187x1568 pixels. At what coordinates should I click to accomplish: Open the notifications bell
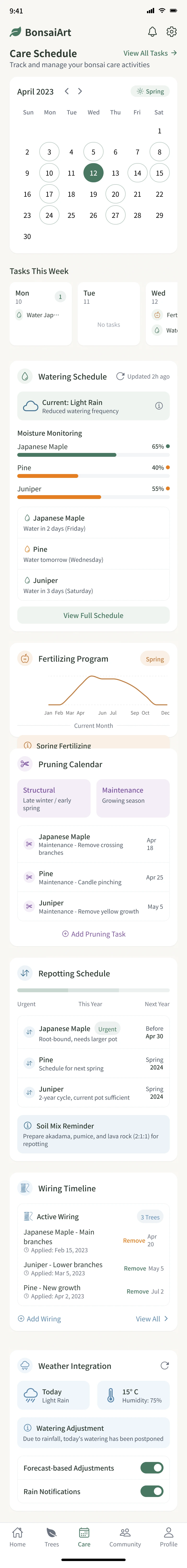[x=152, y=32]
